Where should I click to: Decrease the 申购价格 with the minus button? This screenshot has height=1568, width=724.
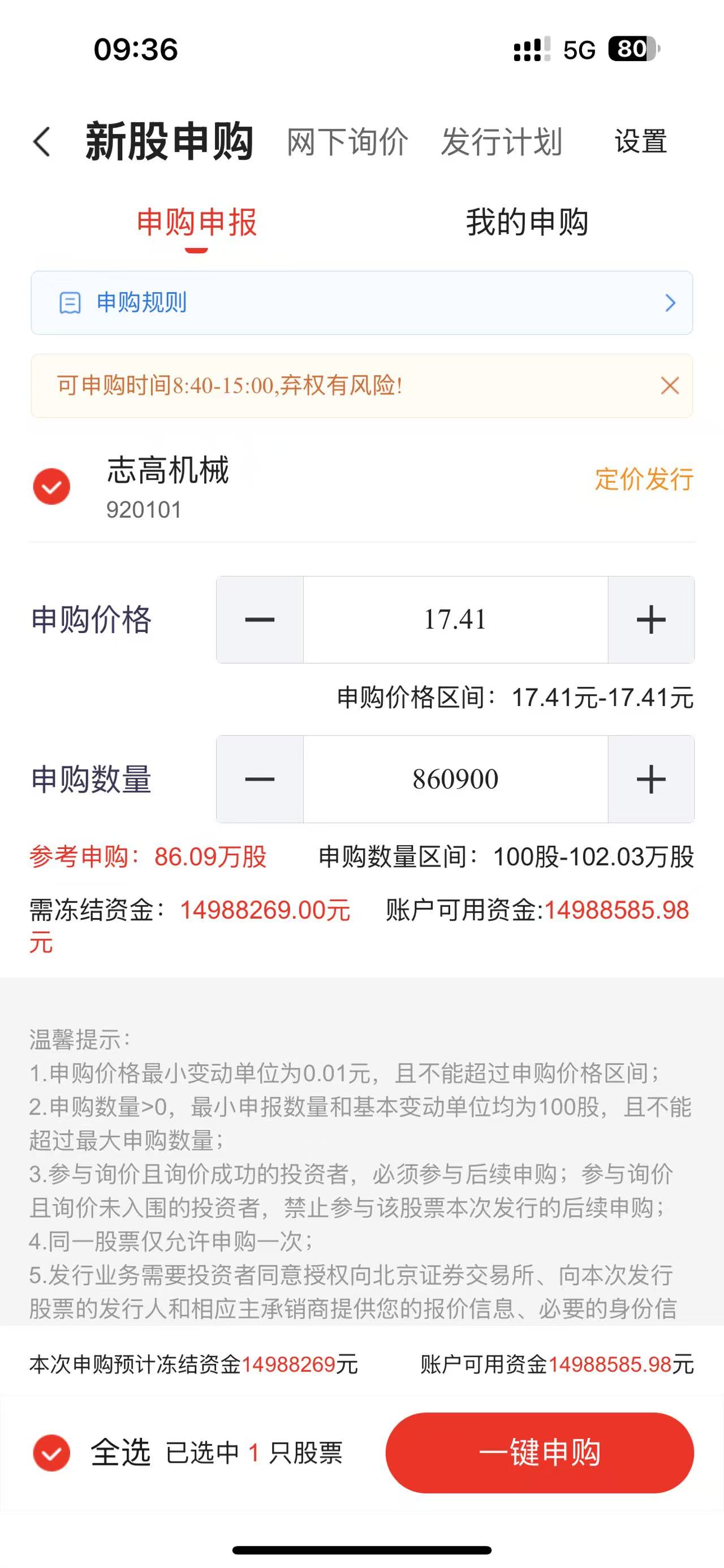coord(260,620)
